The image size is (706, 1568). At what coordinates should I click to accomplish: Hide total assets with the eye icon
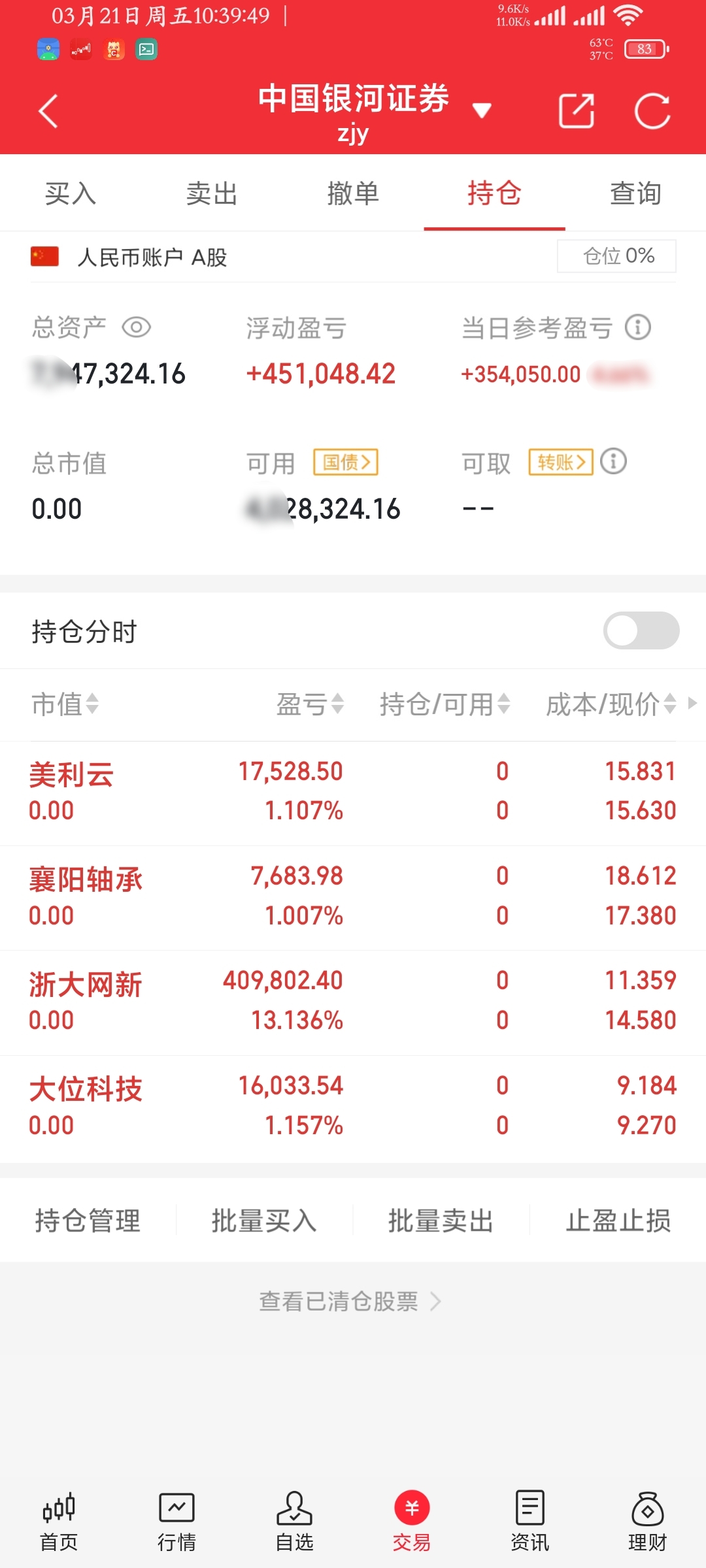point(137,327)
